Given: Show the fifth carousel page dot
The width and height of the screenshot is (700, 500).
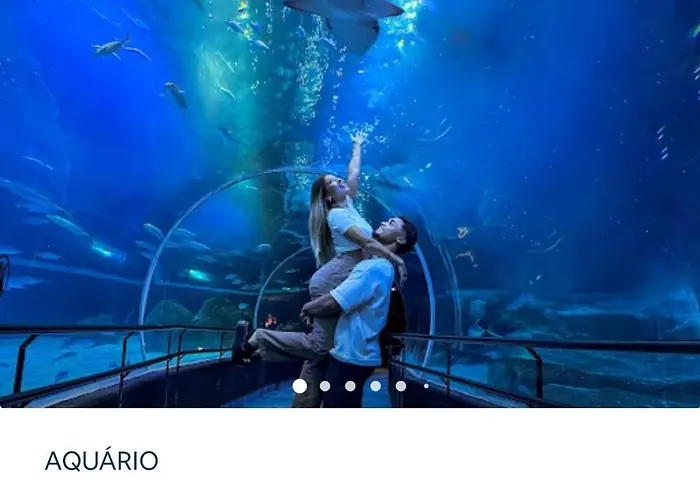Looking at the screenshot, I should (x=400, y=386).
